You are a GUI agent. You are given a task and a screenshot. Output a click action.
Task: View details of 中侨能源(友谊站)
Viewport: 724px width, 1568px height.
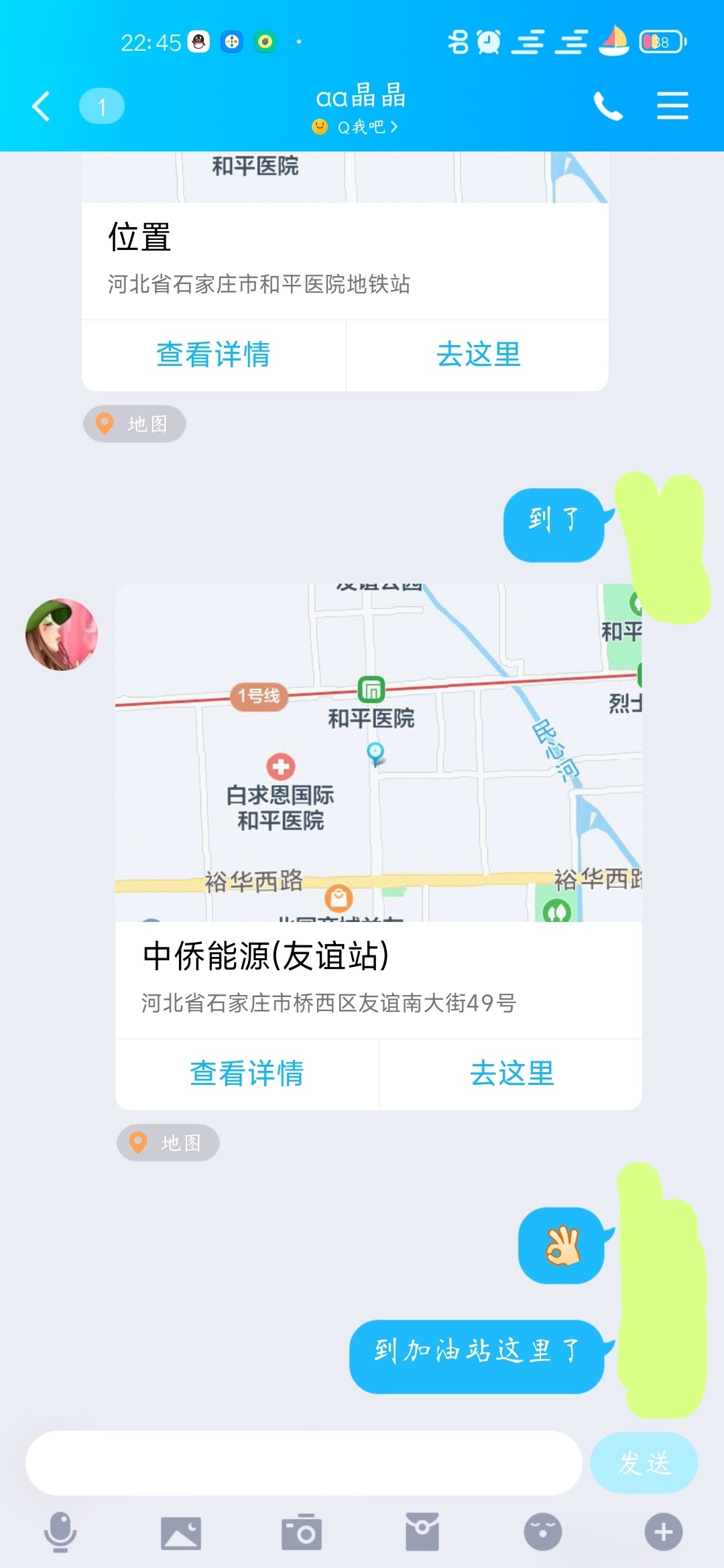(247, 1073)
